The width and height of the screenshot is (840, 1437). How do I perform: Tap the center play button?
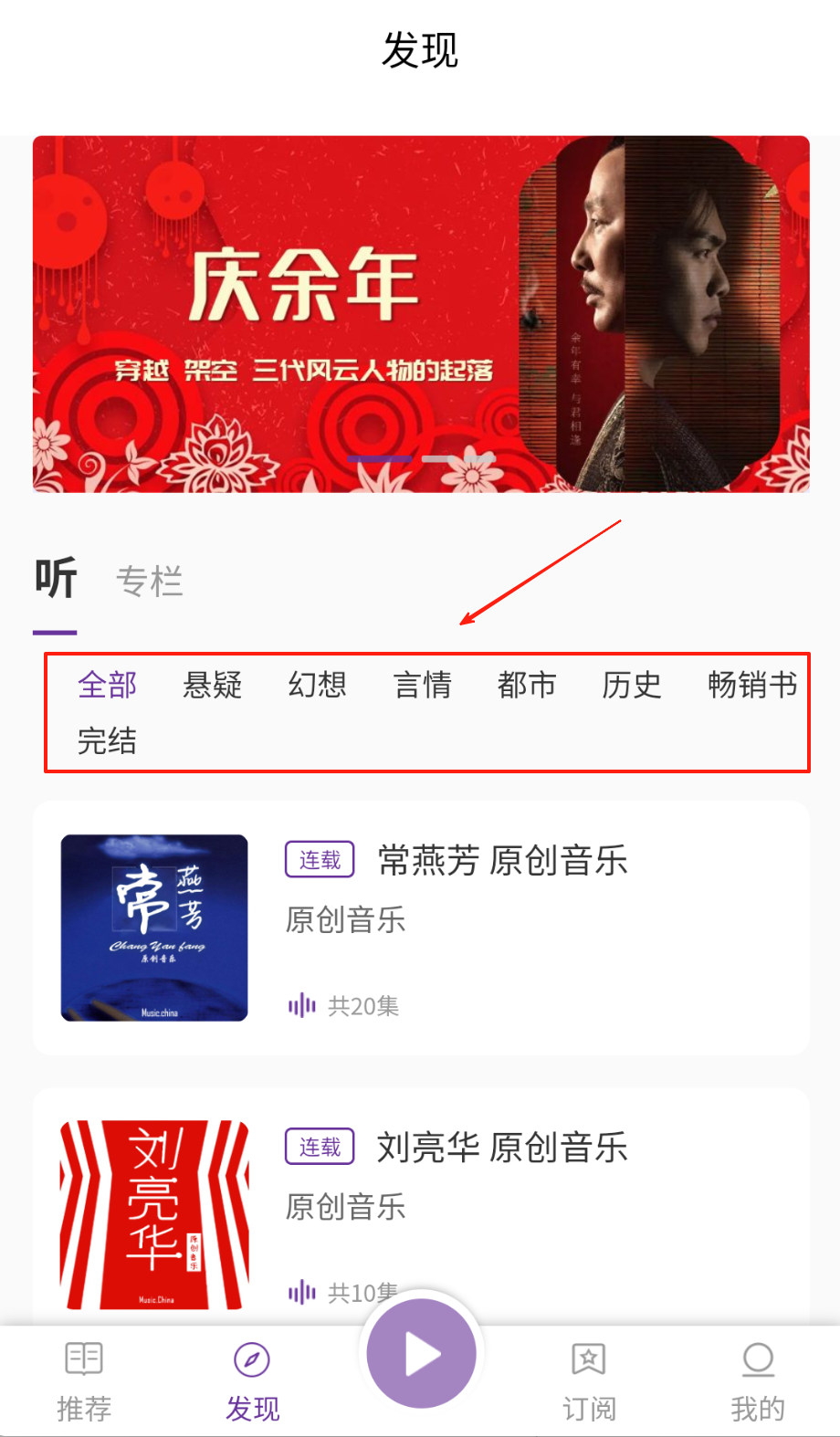pyautogui.click(x=421, y=1355)
